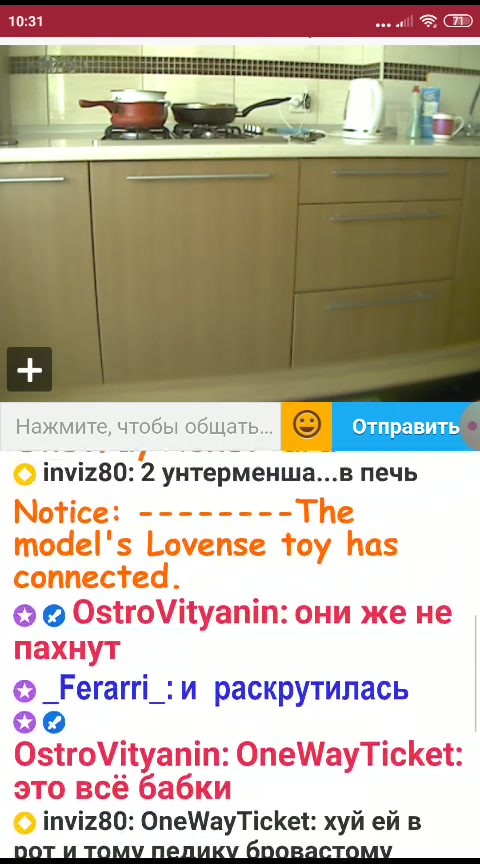480x864 pixels.
Task: Send the message with Отправить
Action: click(x=405, y=426)
